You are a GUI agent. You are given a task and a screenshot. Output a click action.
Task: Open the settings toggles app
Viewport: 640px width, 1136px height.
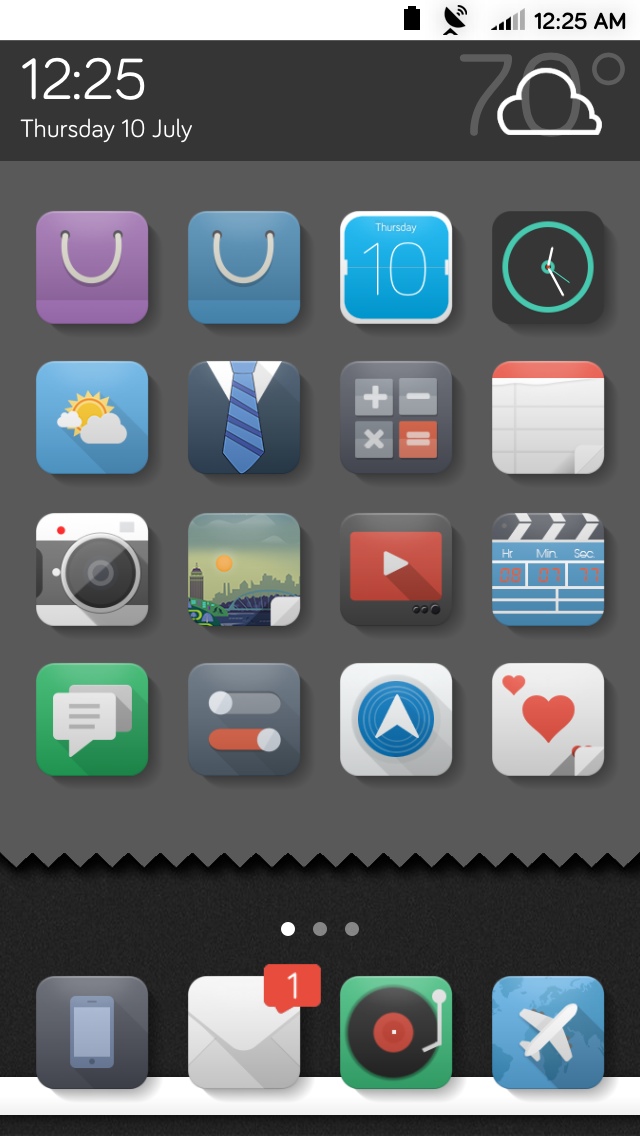(244, 719)
